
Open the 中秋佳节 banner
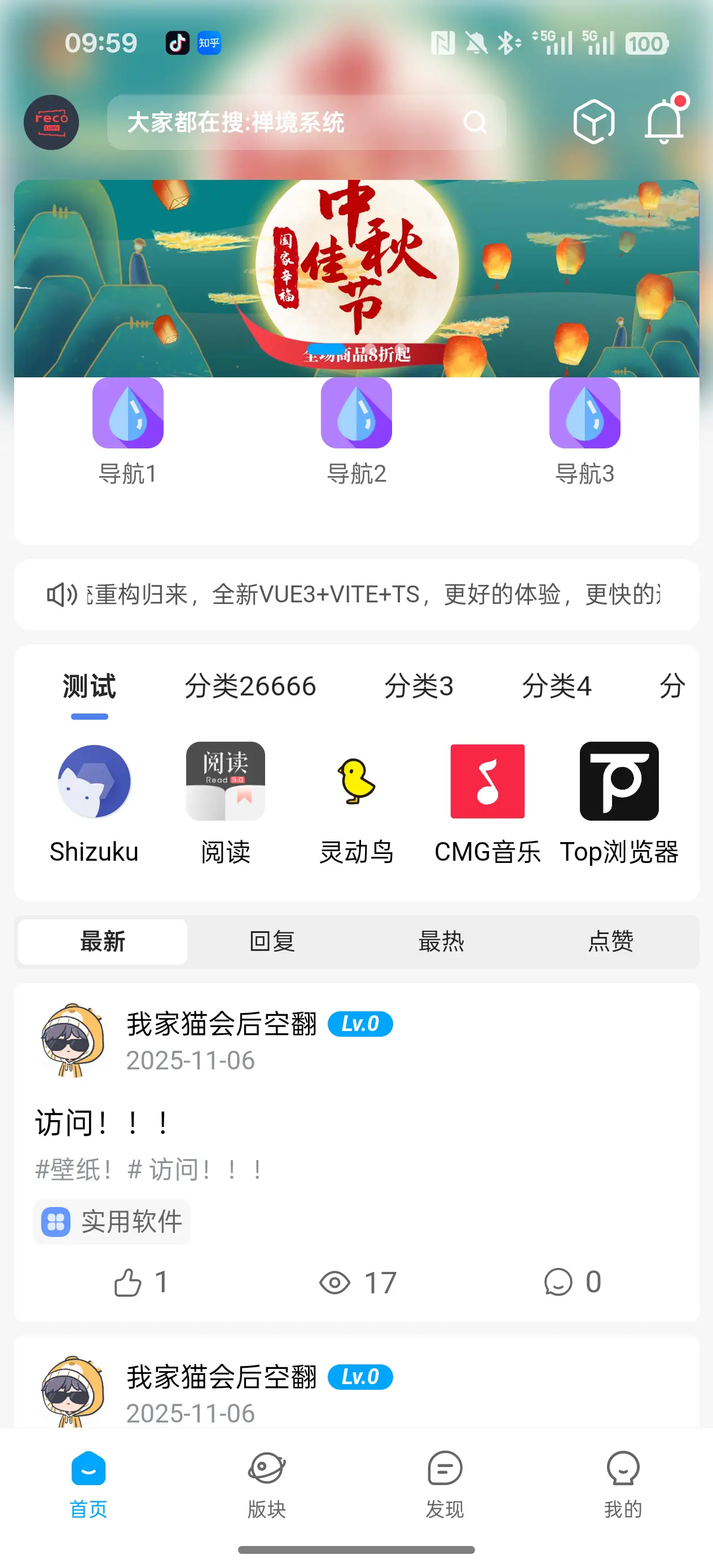point(356,278)
